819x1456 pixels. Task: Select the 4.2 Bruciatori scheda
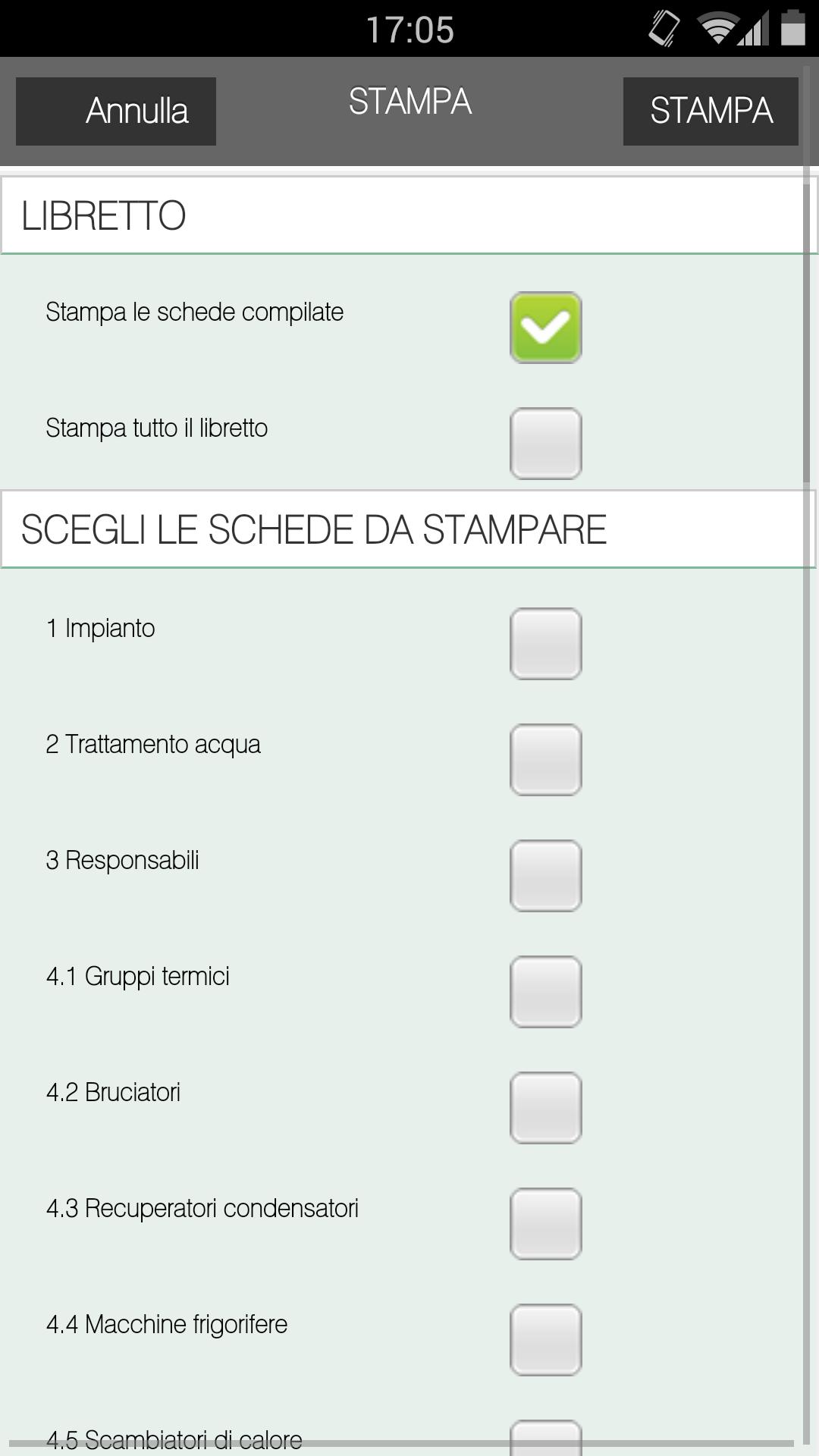coord(545,1108)
